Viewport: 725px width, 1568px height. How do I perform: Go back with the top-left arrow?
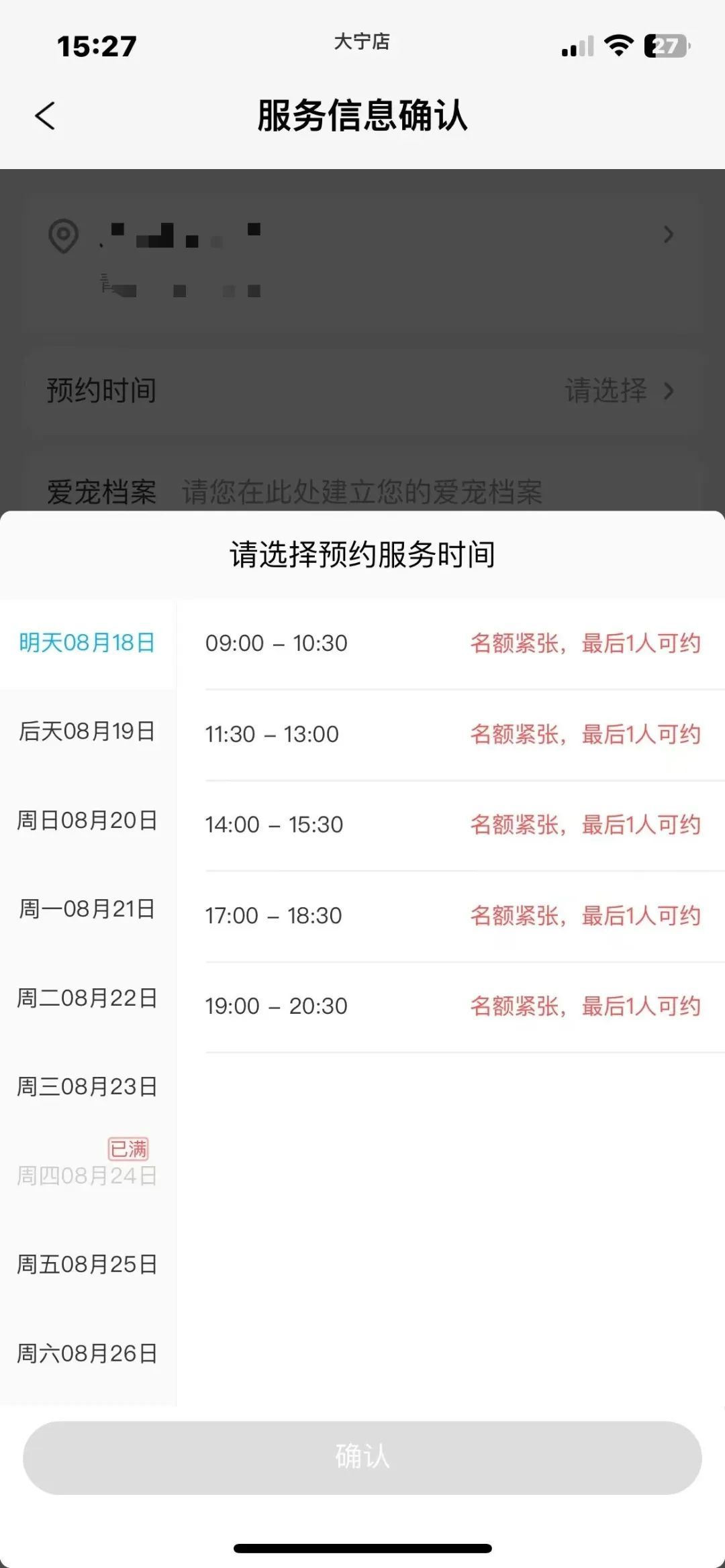(45, 116)
